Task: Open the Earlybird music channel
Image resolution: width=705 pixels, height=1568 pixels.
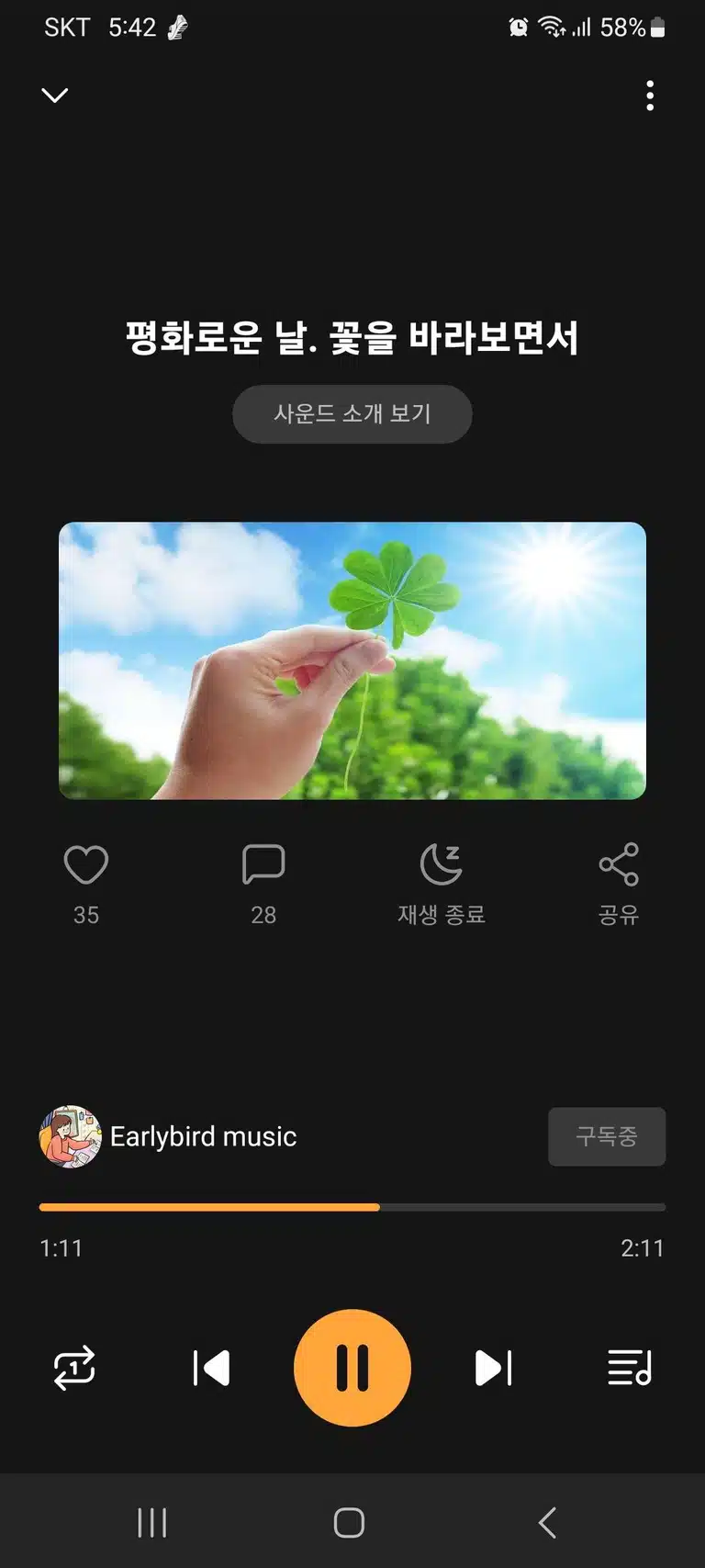Action: [168, 1136]
